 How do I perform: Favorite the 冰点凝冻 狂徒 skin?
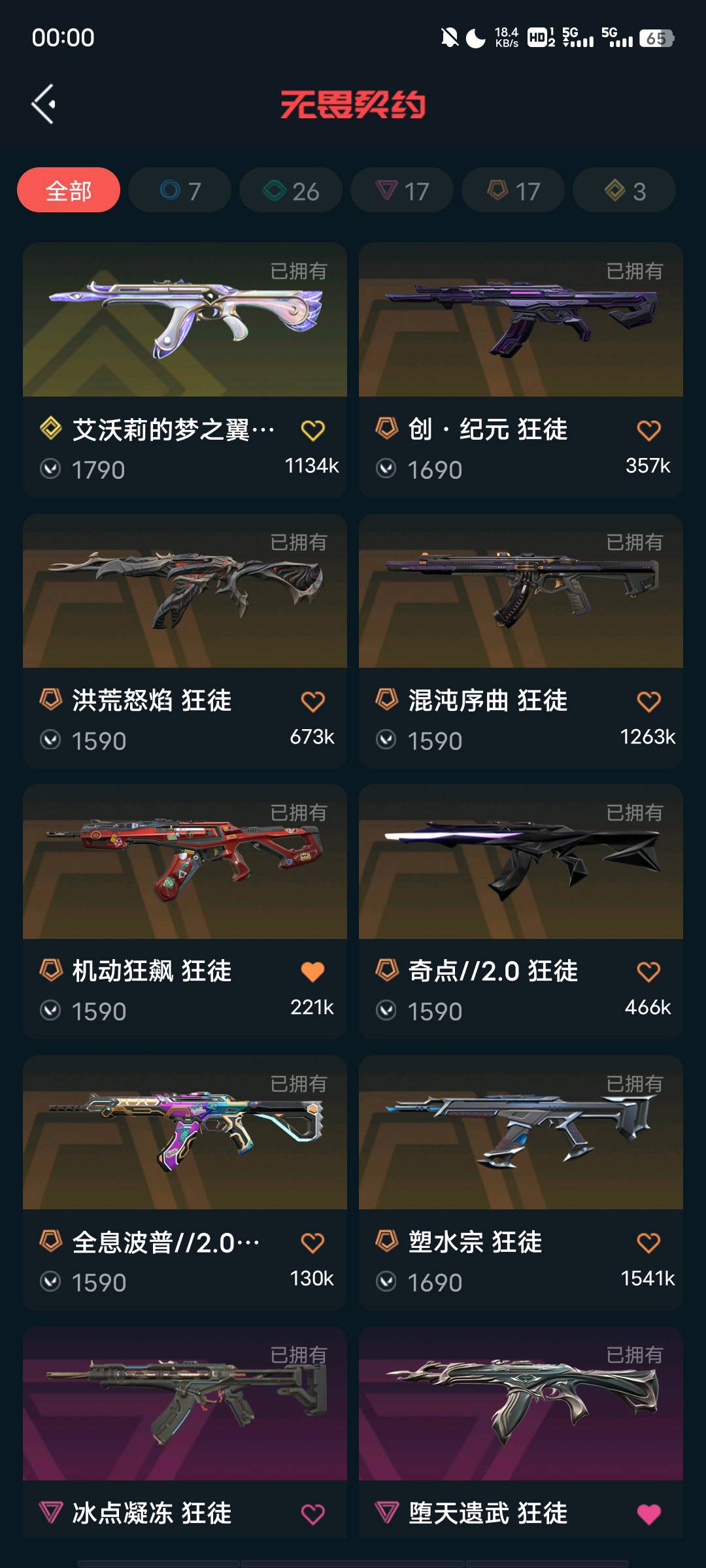coord(312,1514)
